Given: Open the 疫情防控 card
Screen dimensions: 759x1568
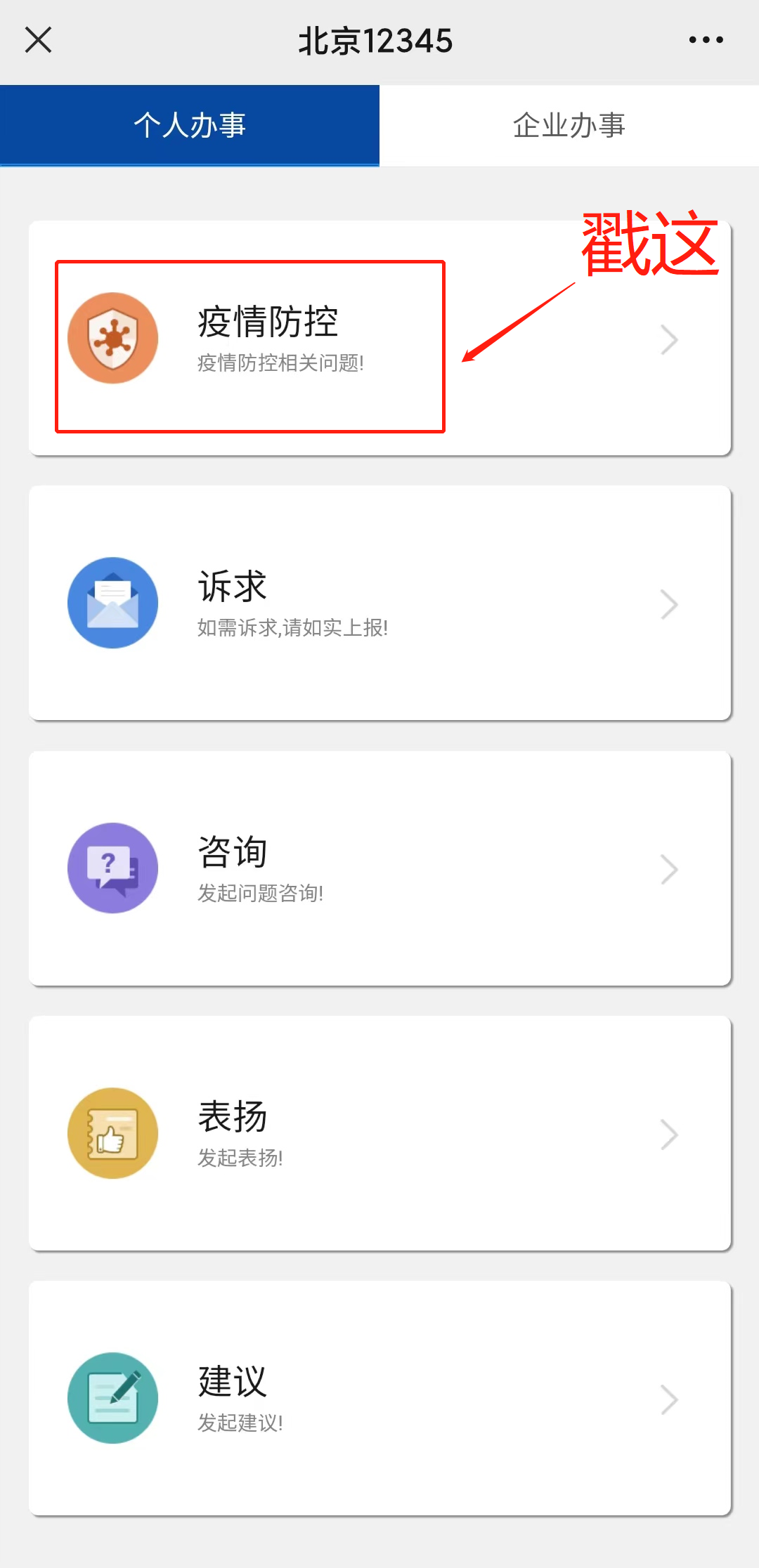Looking at the screenshot, I should (379, 339).
